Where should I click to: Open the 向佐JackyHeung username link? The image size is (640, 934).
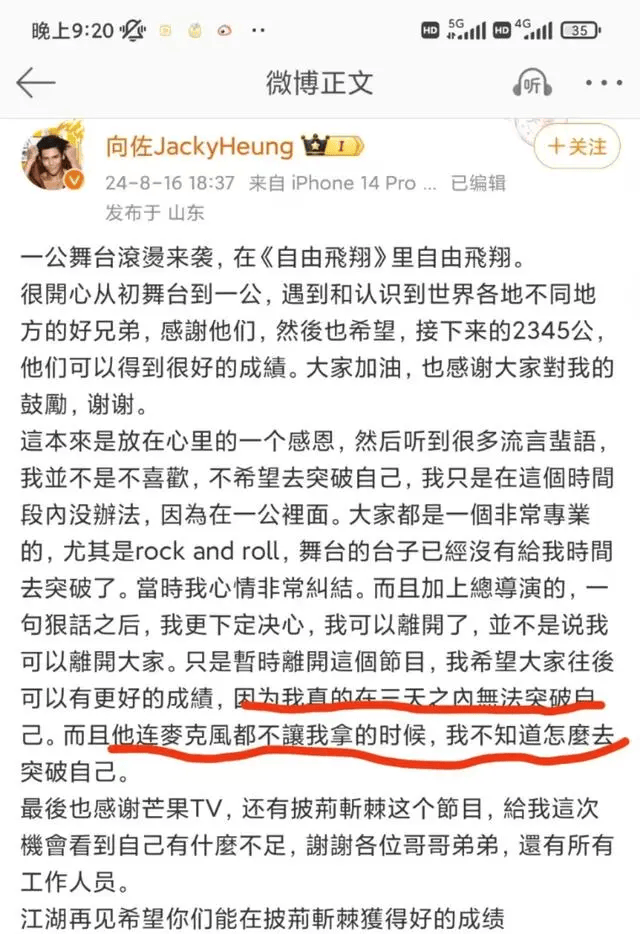click(x=199, y=147)
